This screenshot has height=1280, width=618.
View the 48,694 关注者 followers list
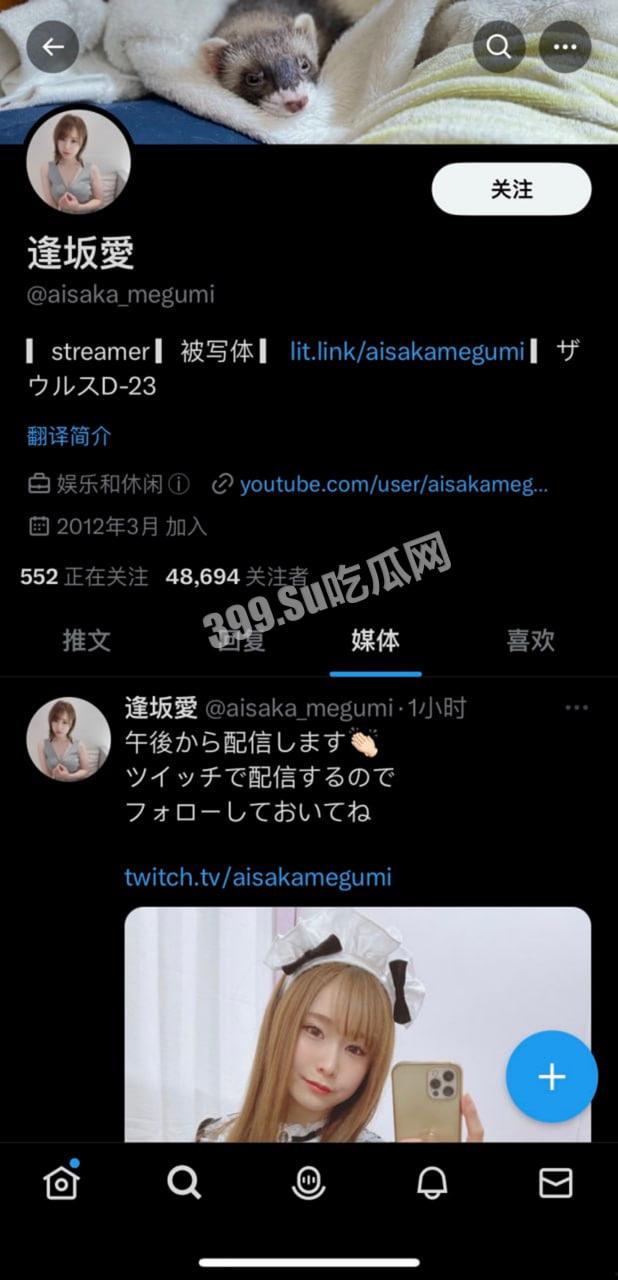[237, 577]
